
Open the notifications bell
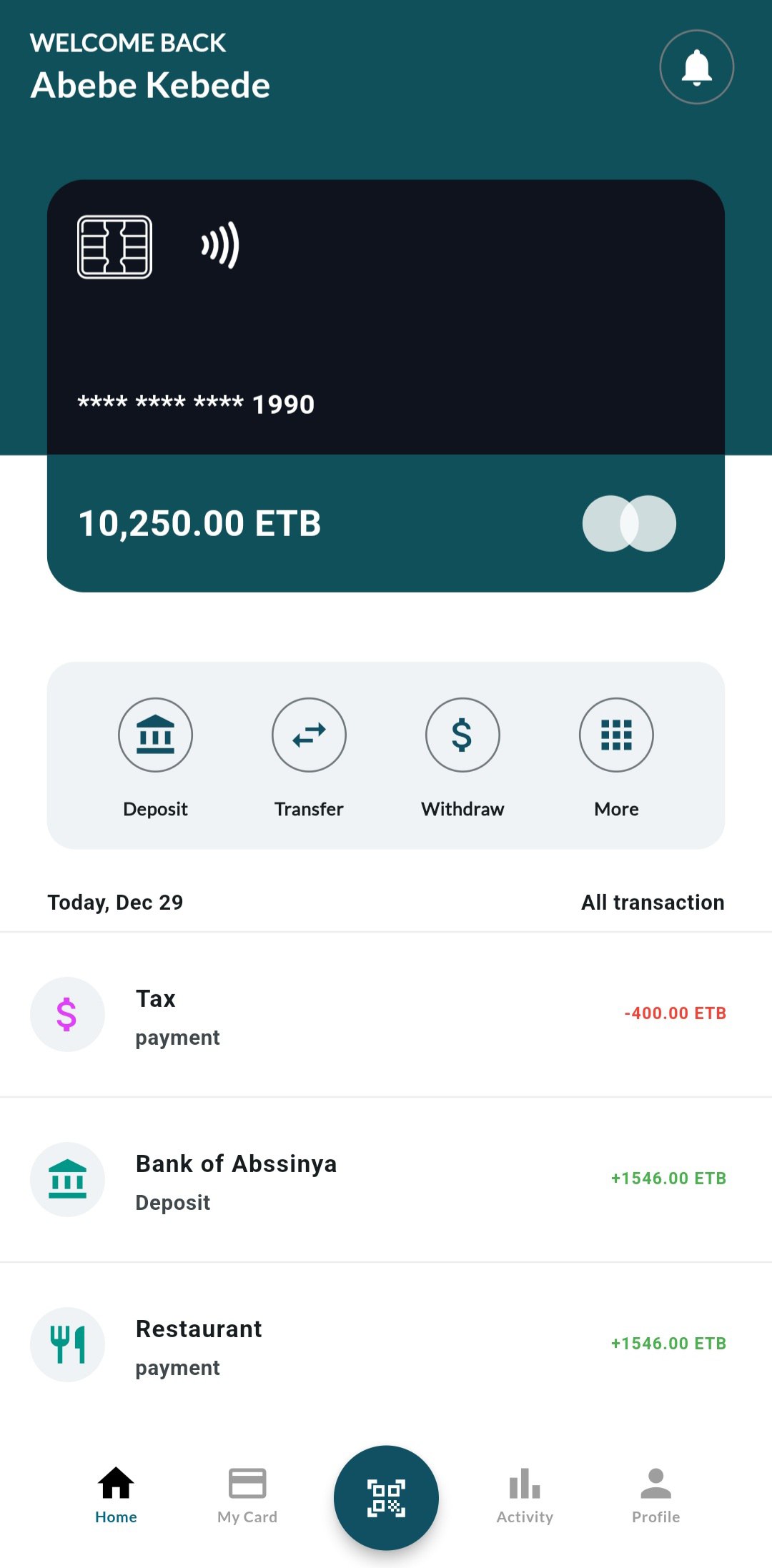click(696, 67)
